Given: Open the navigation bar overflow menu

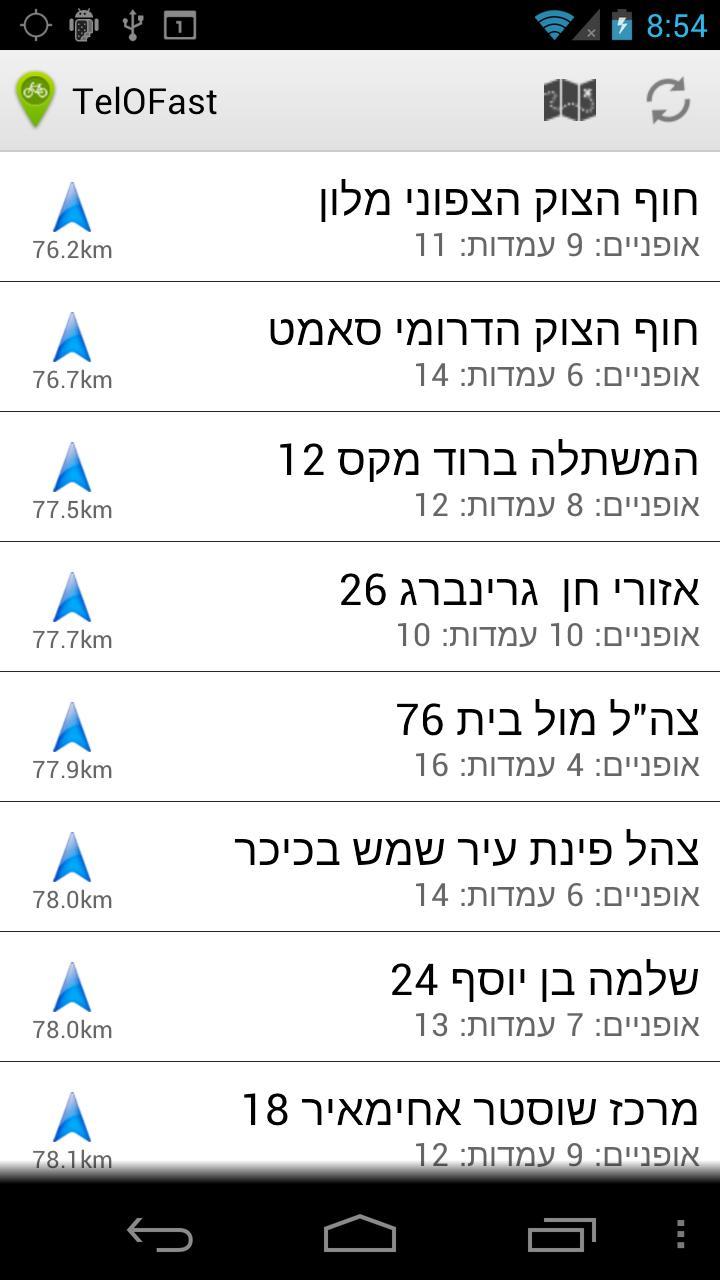Looking at the screenshot, I should pos(681,1235).
